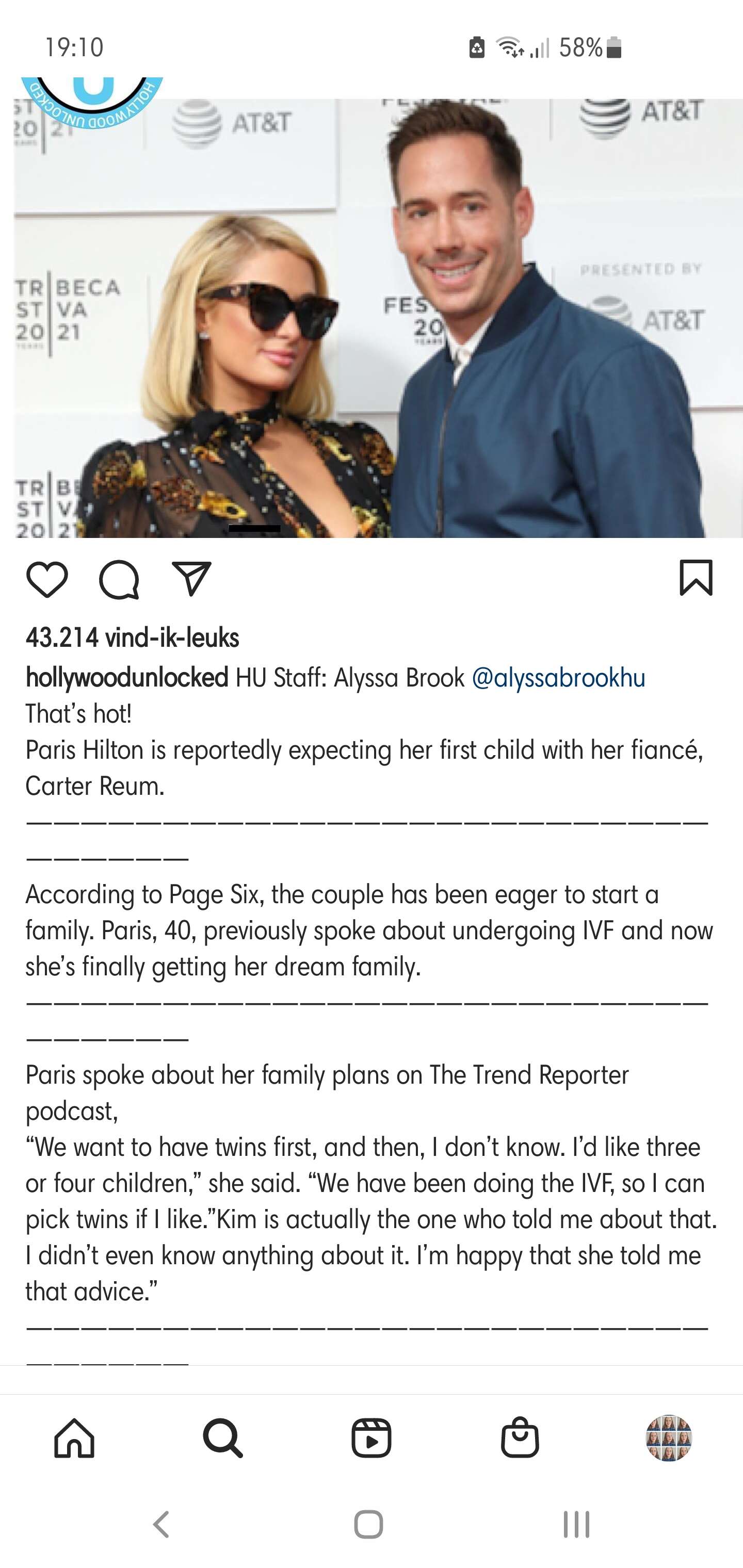Bookmark the hollywoodunlocked post
743x1568 pixels.
(696, 577)
